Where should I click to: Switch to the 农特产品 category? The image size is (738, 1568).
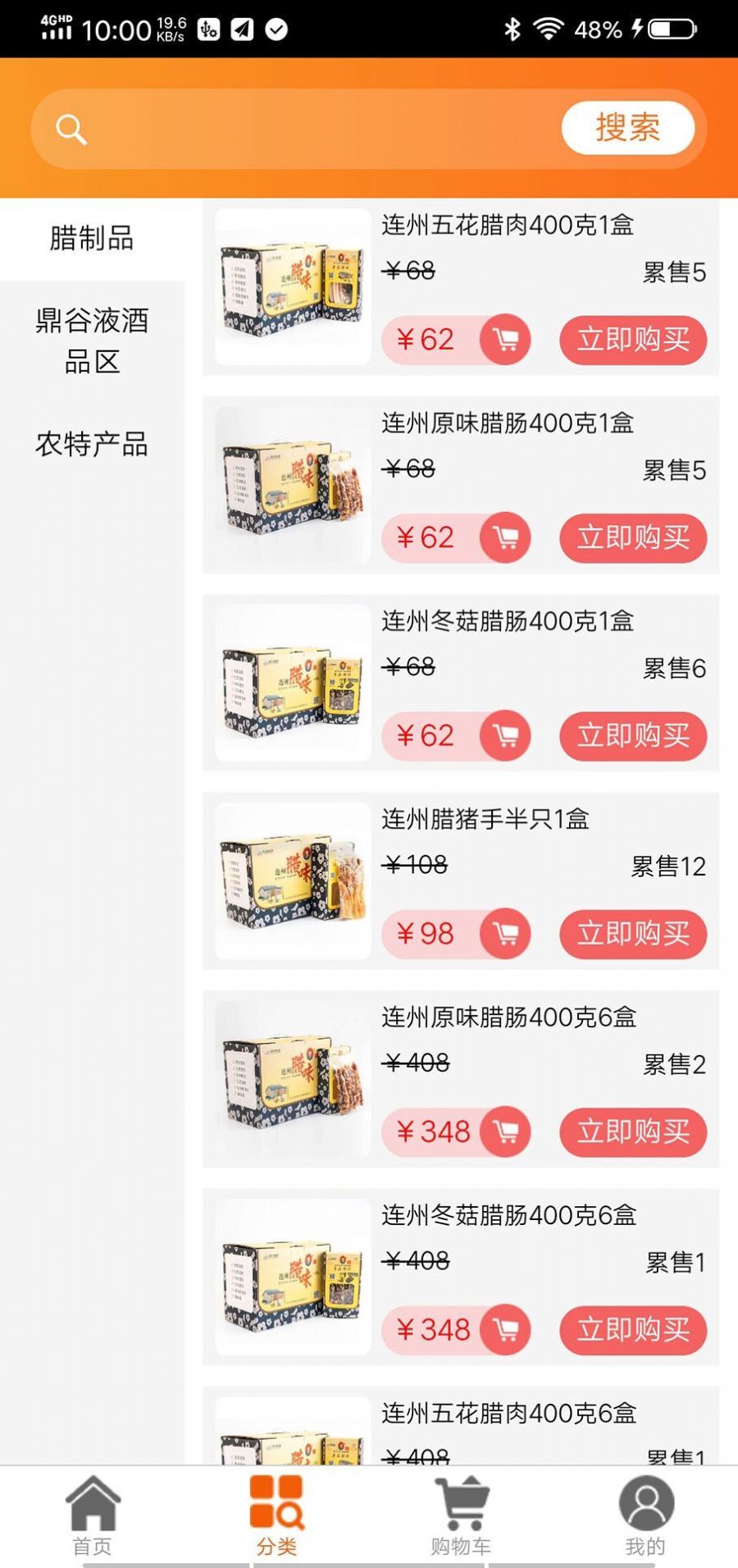pyautogui.click(x=92, y=446)
